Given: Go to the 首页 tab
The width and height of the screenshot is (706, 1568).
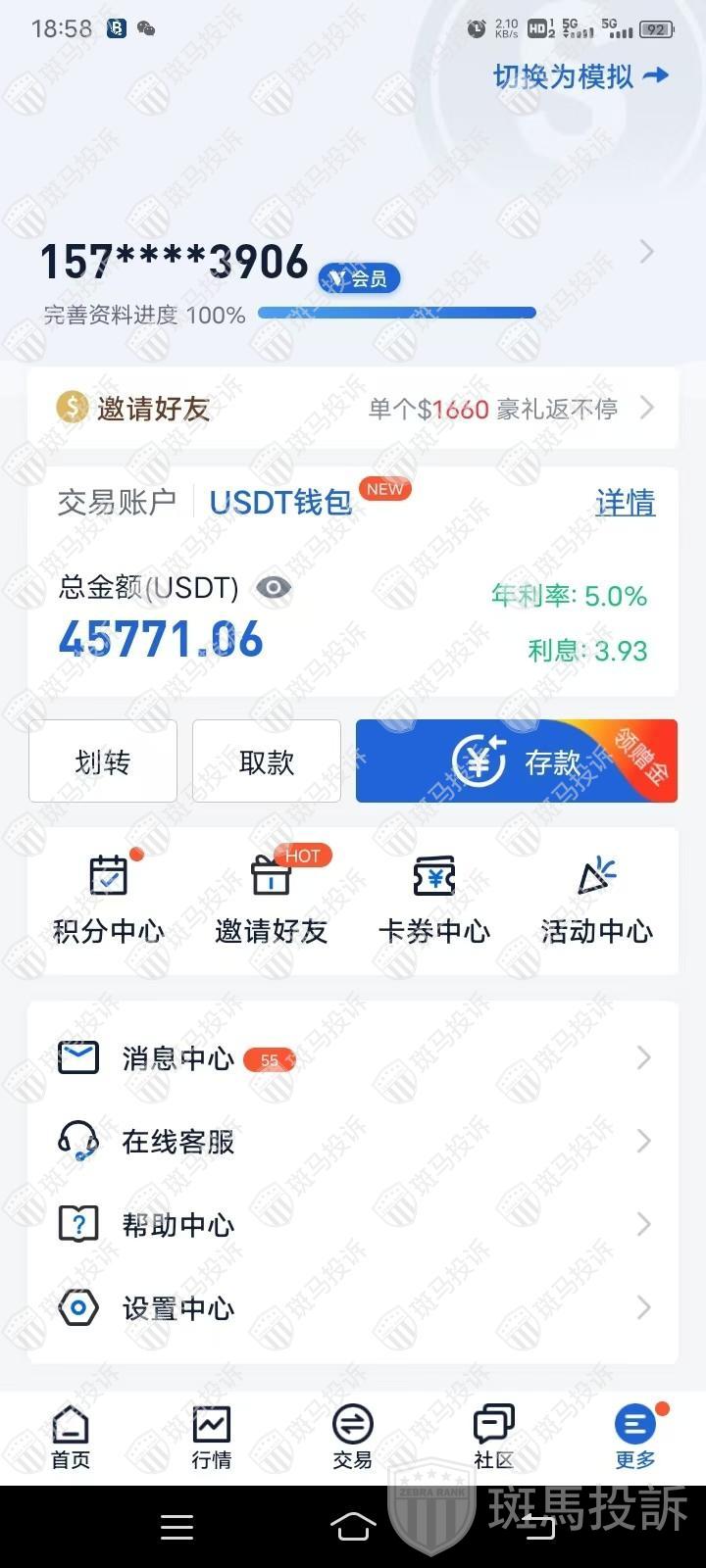Looking at the screenshot, I should pos(71,1437).
